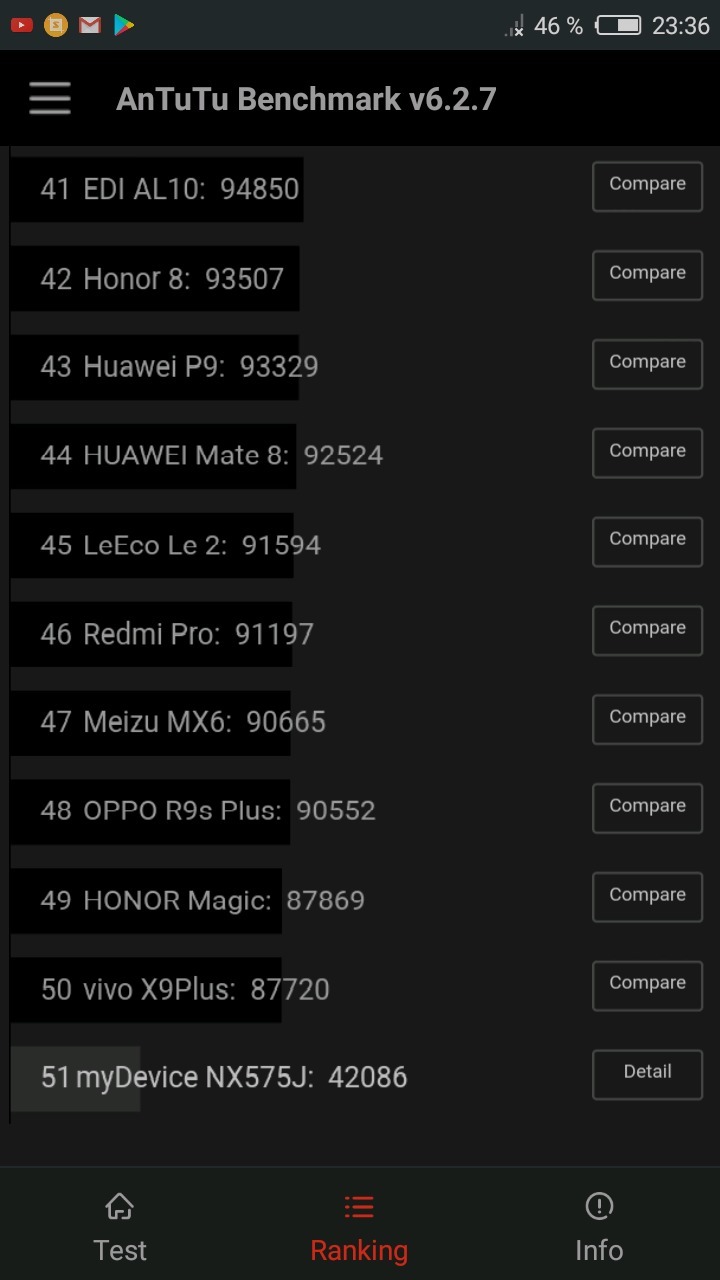
Task: Select the Test tab icon
Action: (119, 1207)
